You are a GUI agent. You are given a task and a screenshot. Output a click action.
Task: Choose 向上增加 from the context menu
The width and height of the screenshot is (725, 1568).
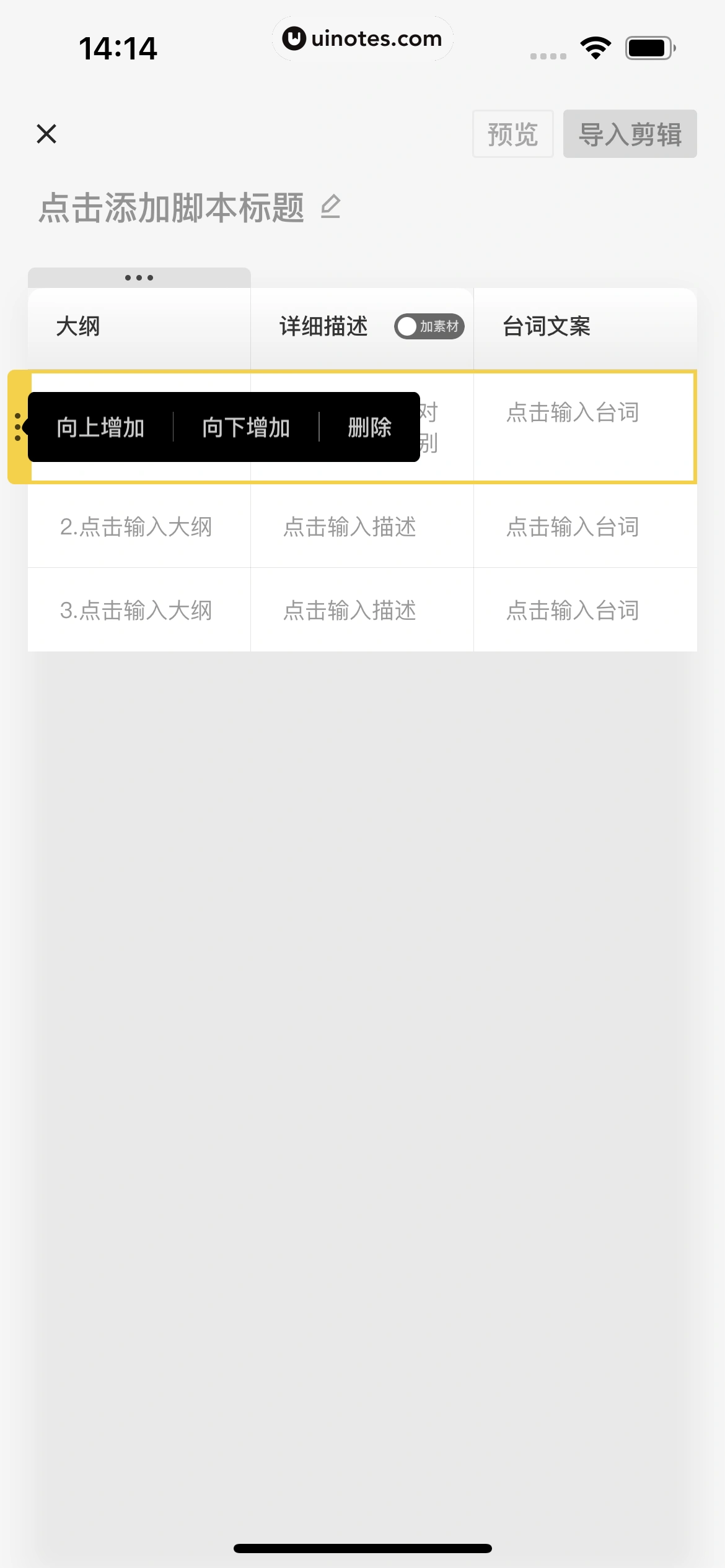(x=100, y=427)
